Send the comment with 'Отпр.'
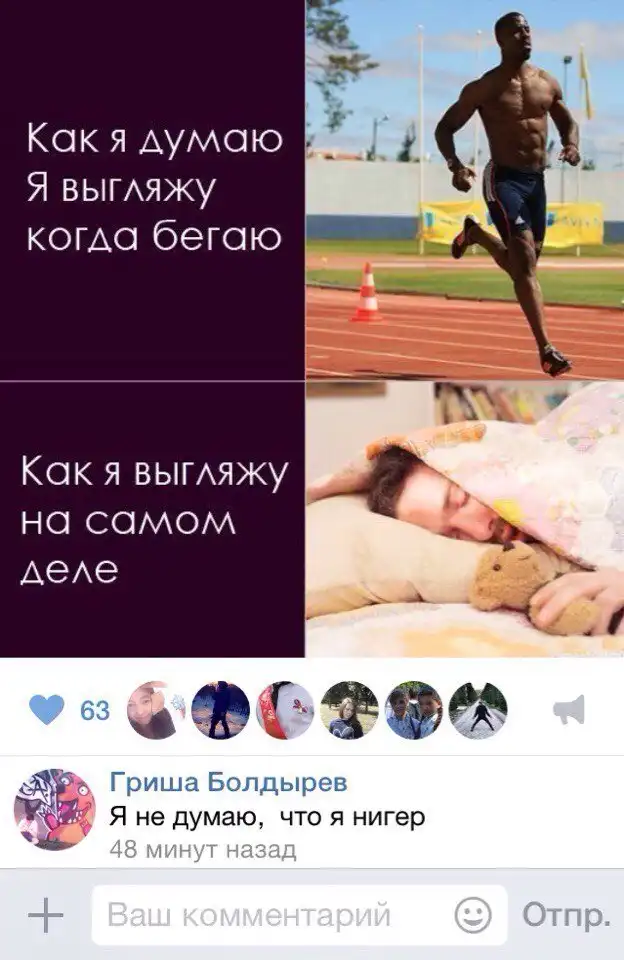The width and height of the screenshot is (624, 960). click(566, 915)
